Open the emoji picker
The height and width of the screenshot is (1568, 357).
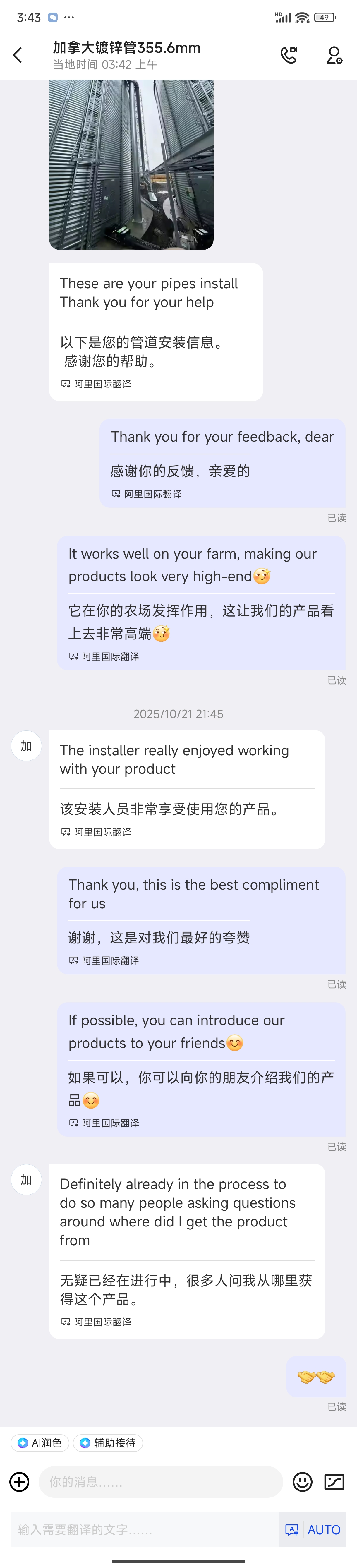(302, 1482)
